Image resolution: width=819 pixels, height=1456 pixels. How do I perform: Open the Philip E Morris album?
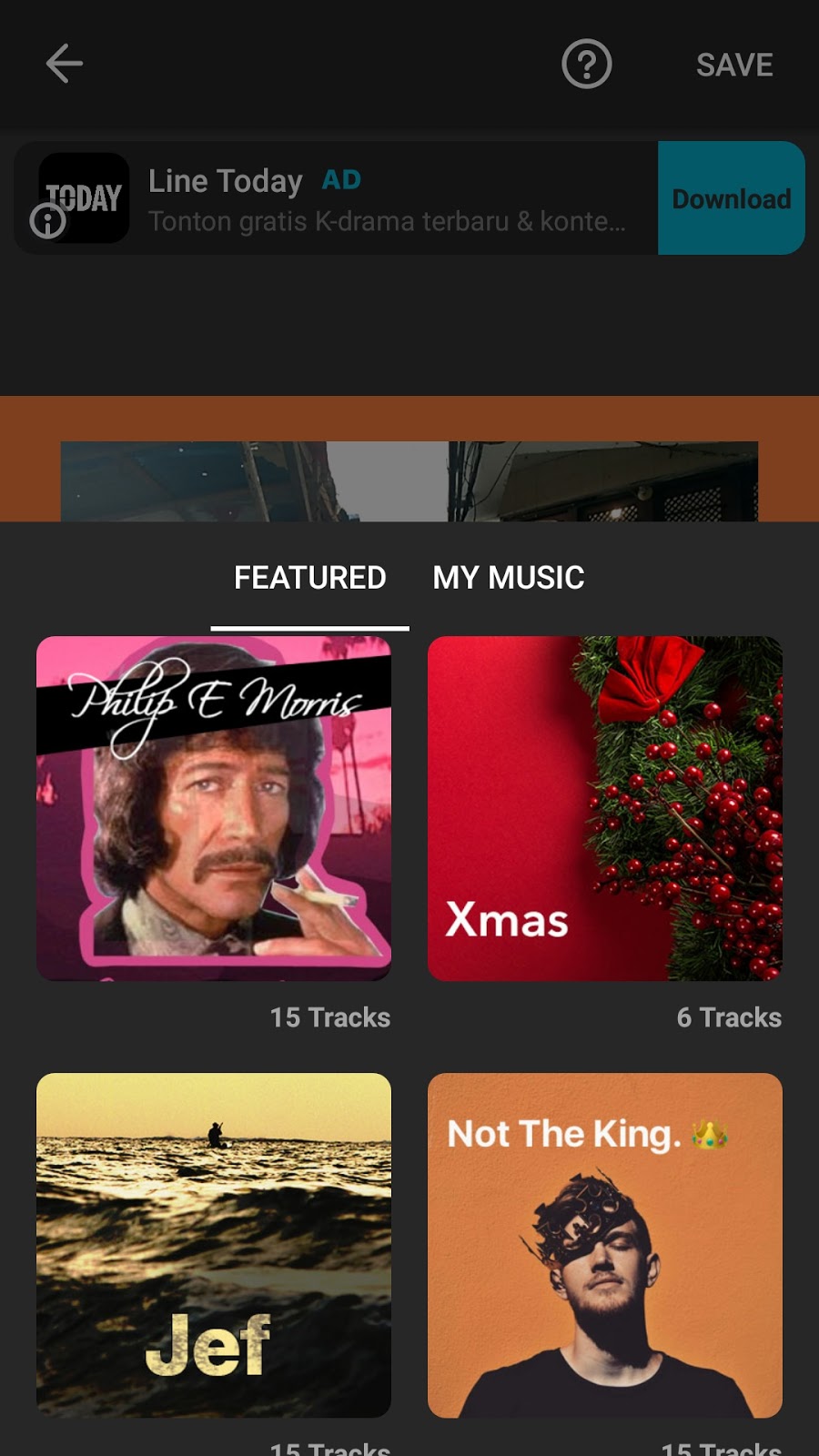(214, 808)
